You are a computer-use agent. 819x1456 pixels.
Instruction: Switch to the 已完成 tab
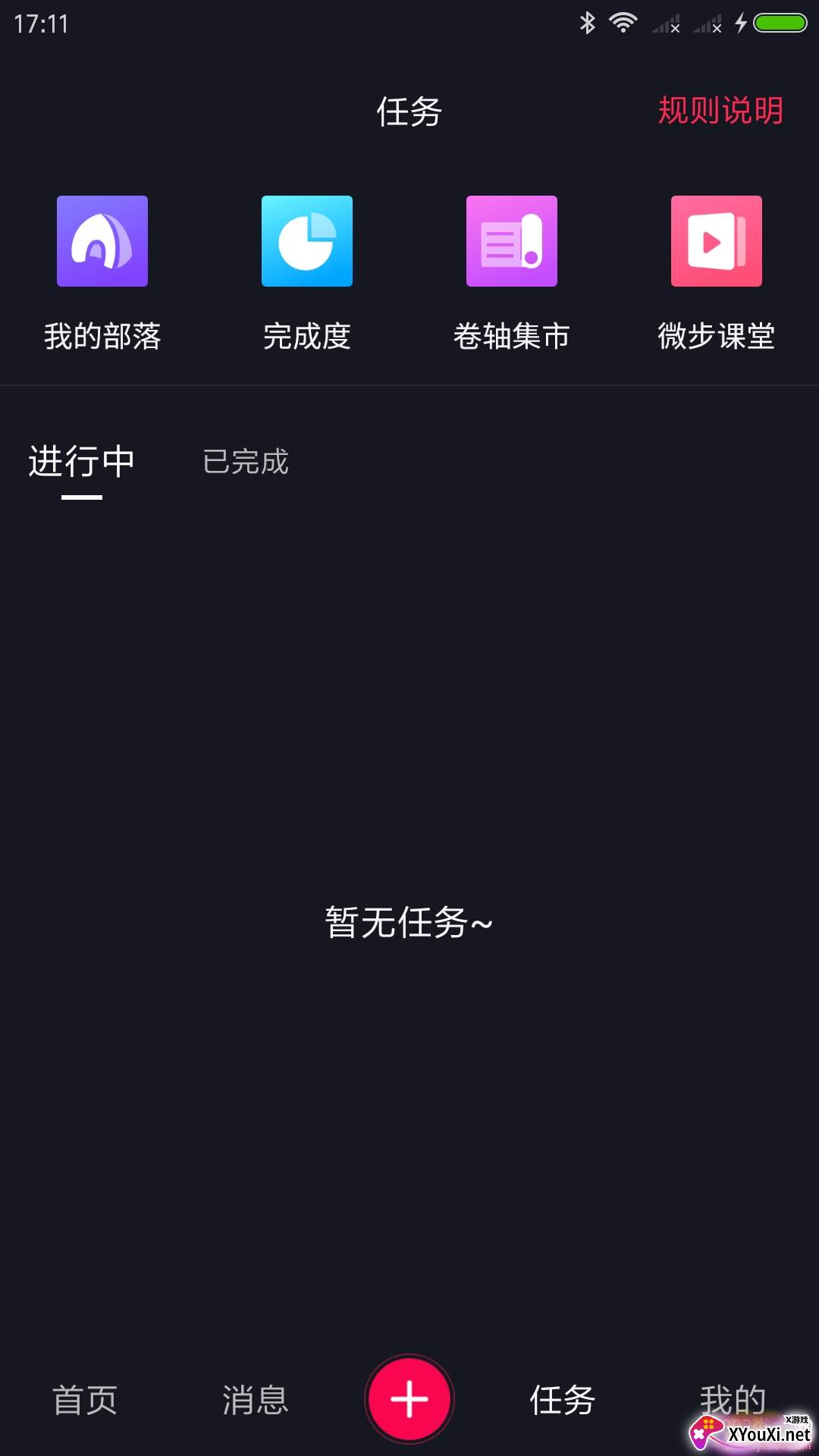tap(246, 461)
